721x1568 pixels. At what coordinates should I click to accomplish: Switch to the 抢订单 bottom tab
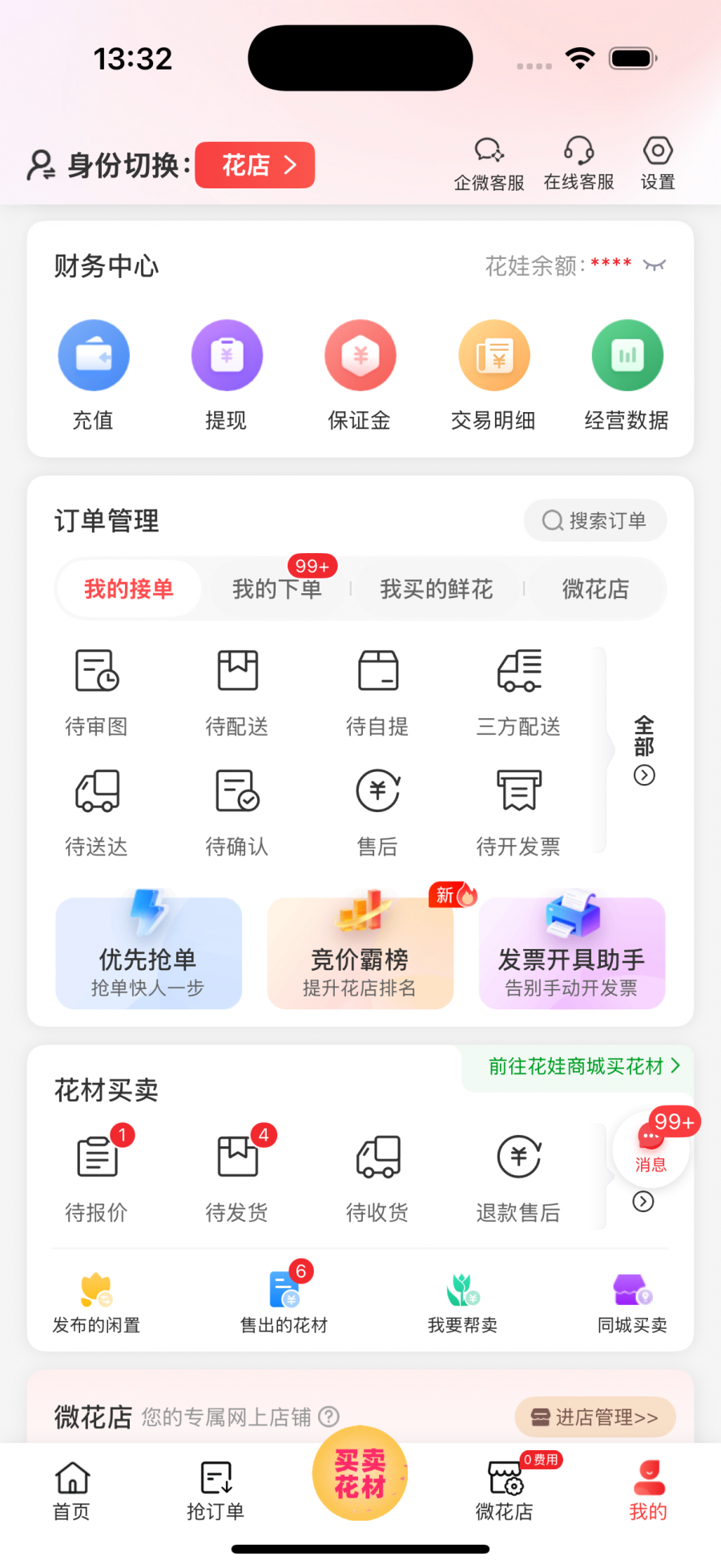[215, 1491]
